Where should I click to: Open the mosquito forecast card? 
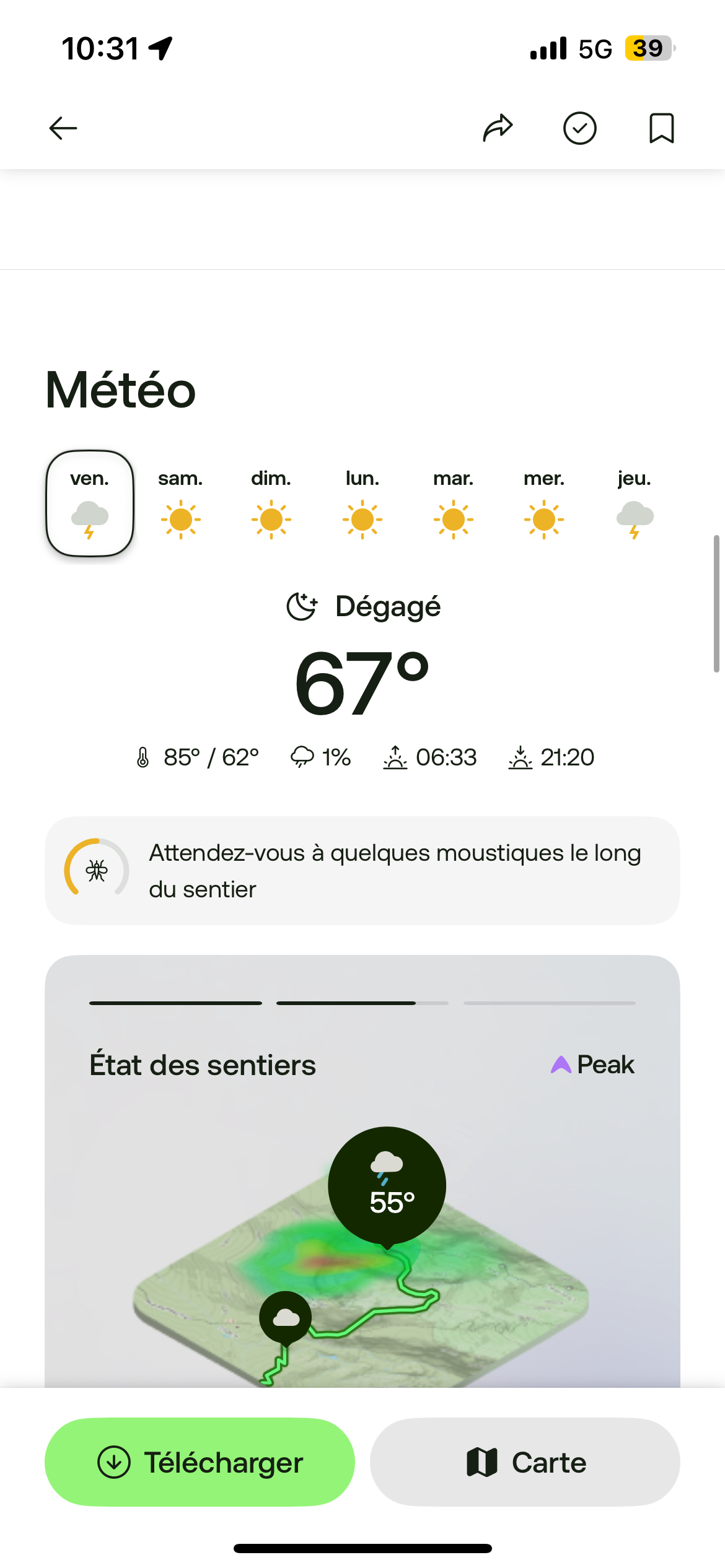(362, 871)
